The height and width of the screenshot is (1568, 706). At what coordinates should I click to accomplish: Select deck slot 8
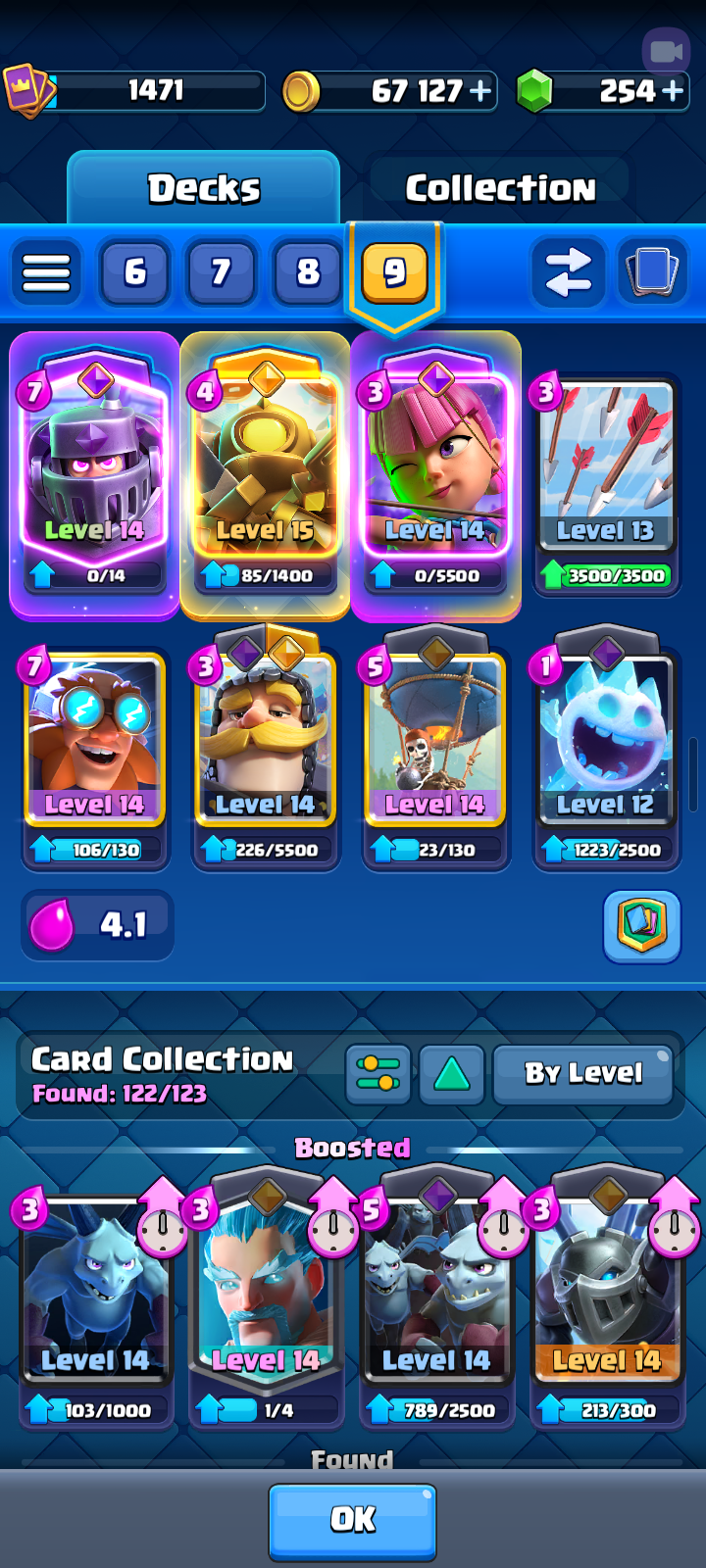point(308,271)
